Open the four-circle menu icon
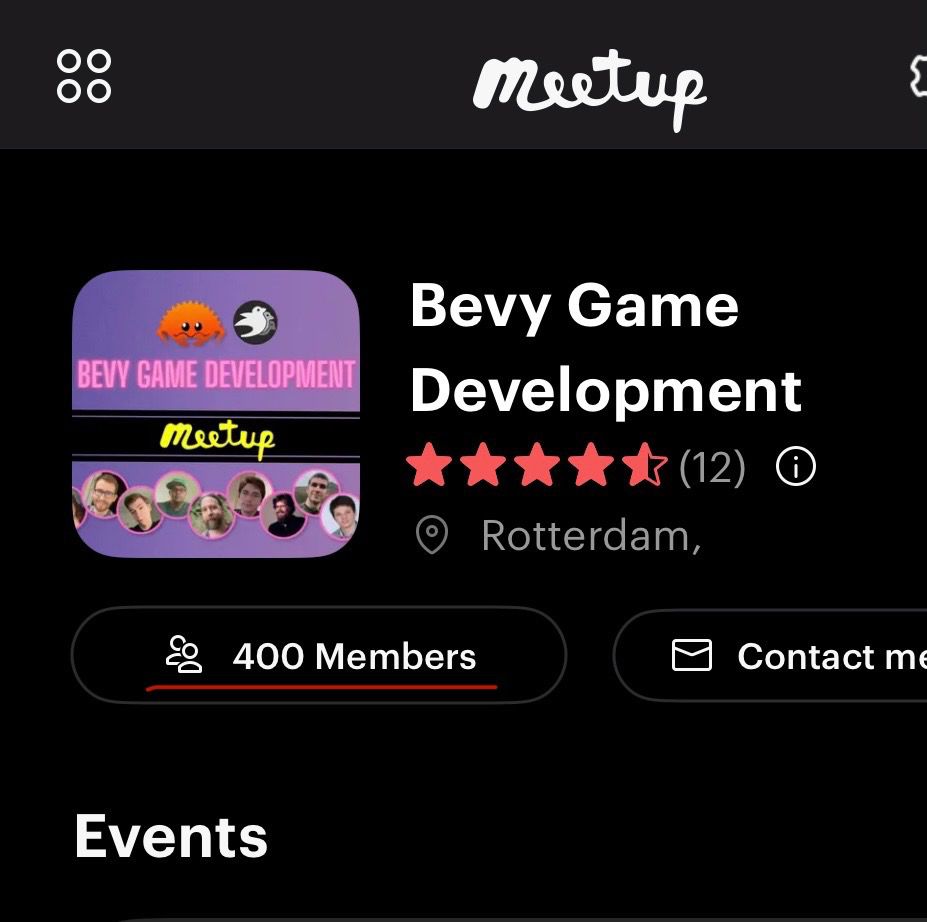 coord(84,76)
